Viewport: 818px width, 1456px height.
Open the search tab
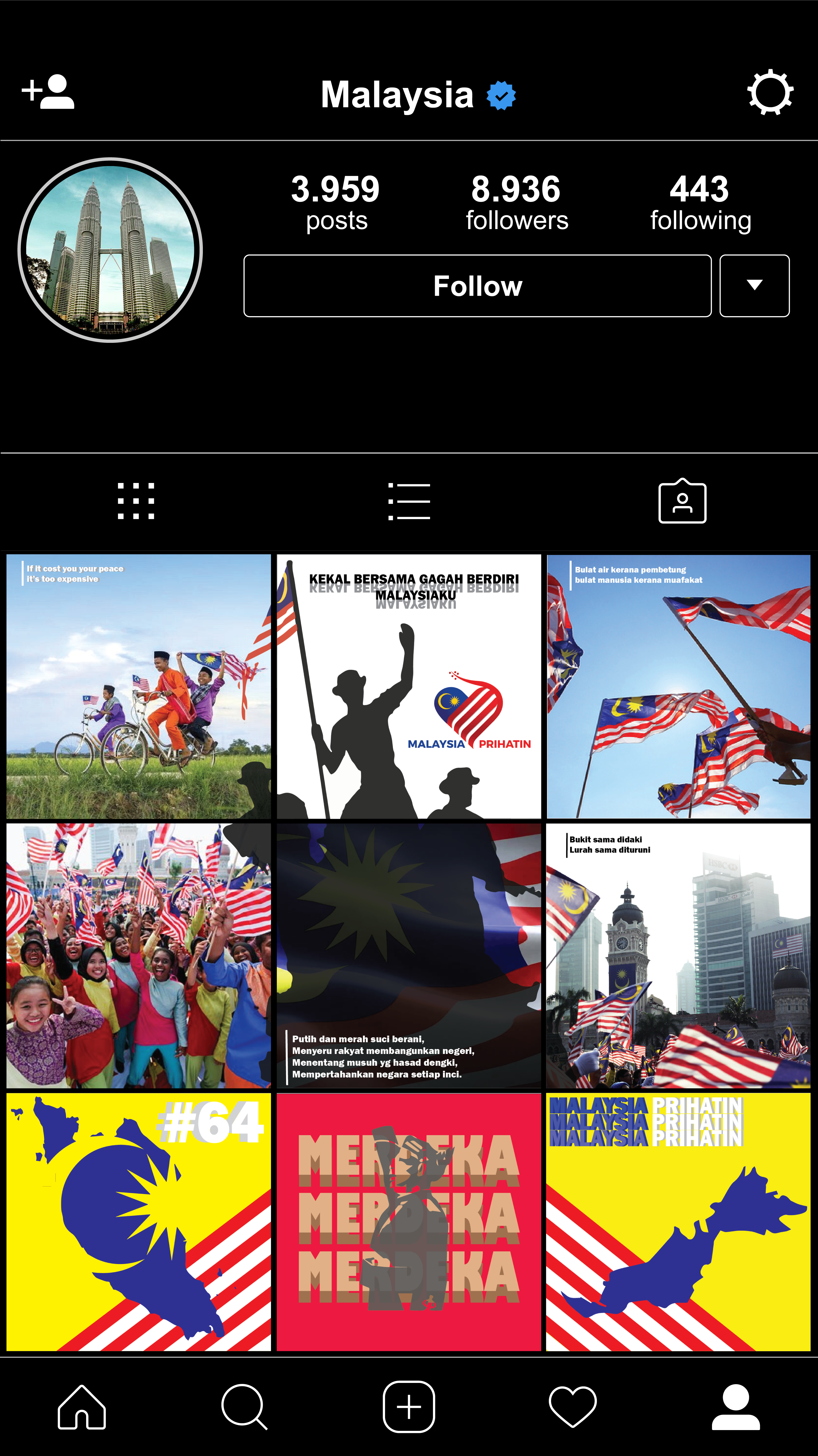(244, 1407)
